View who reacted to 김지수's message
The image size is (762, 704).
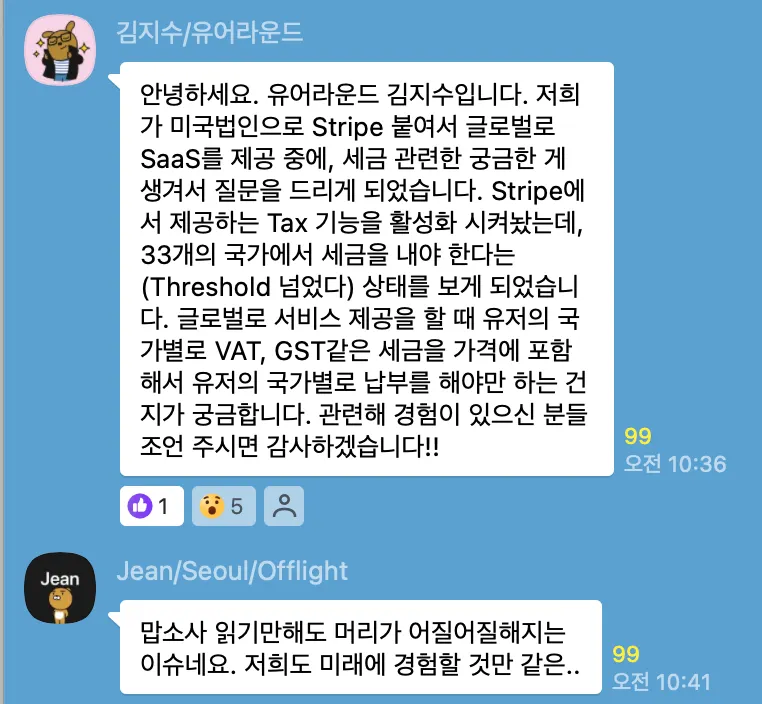click(x=284, y=506)
